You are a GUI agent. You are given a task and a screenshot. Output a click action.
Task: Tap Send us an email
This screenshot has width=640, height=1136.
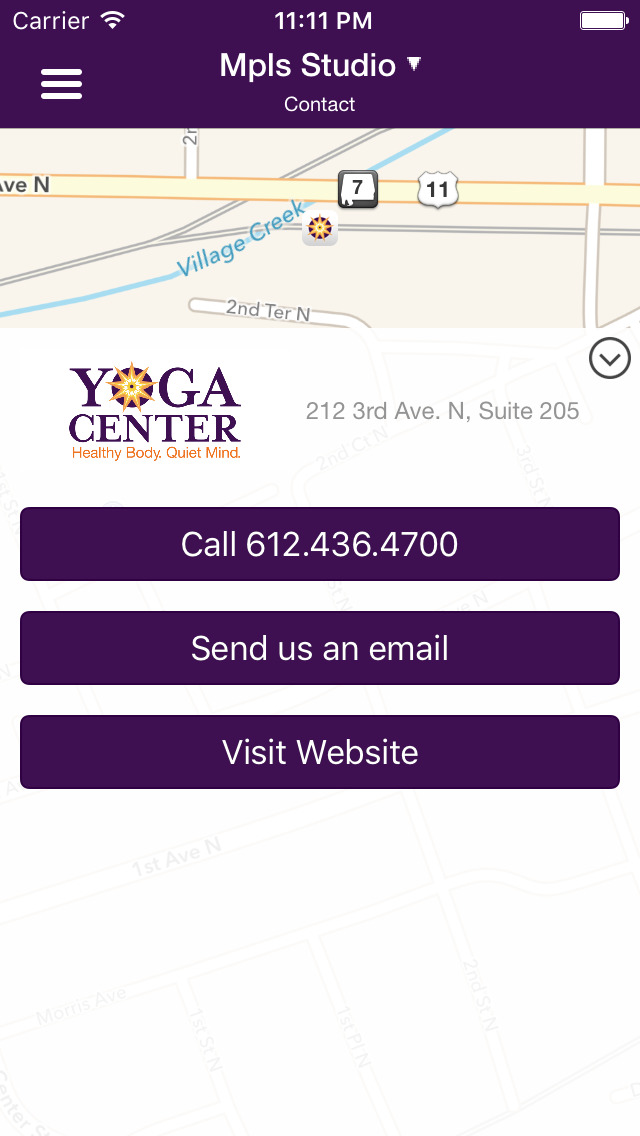tap(320, 648)
